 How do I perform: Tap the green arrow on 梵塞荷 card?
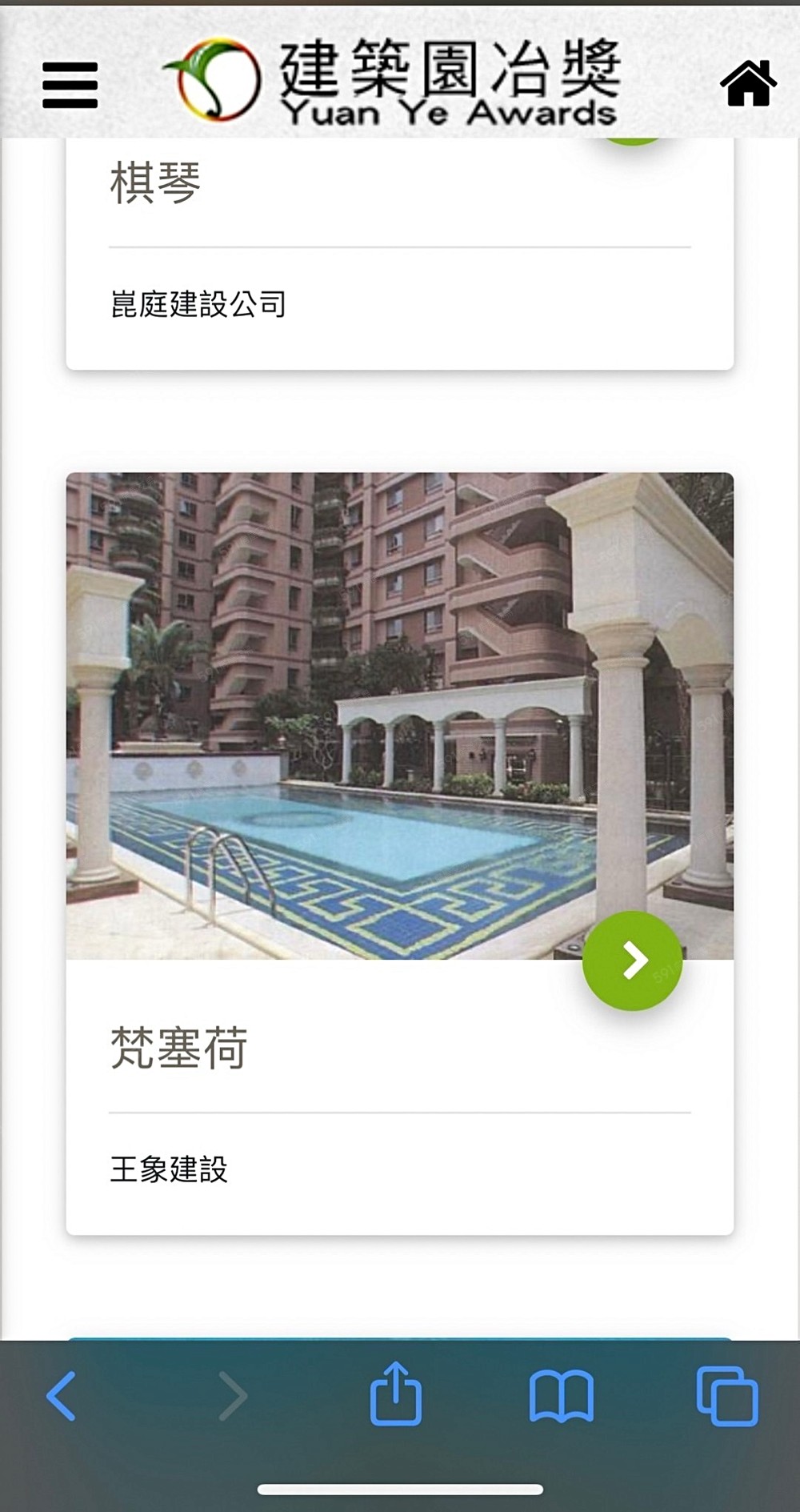coord(632,961)
